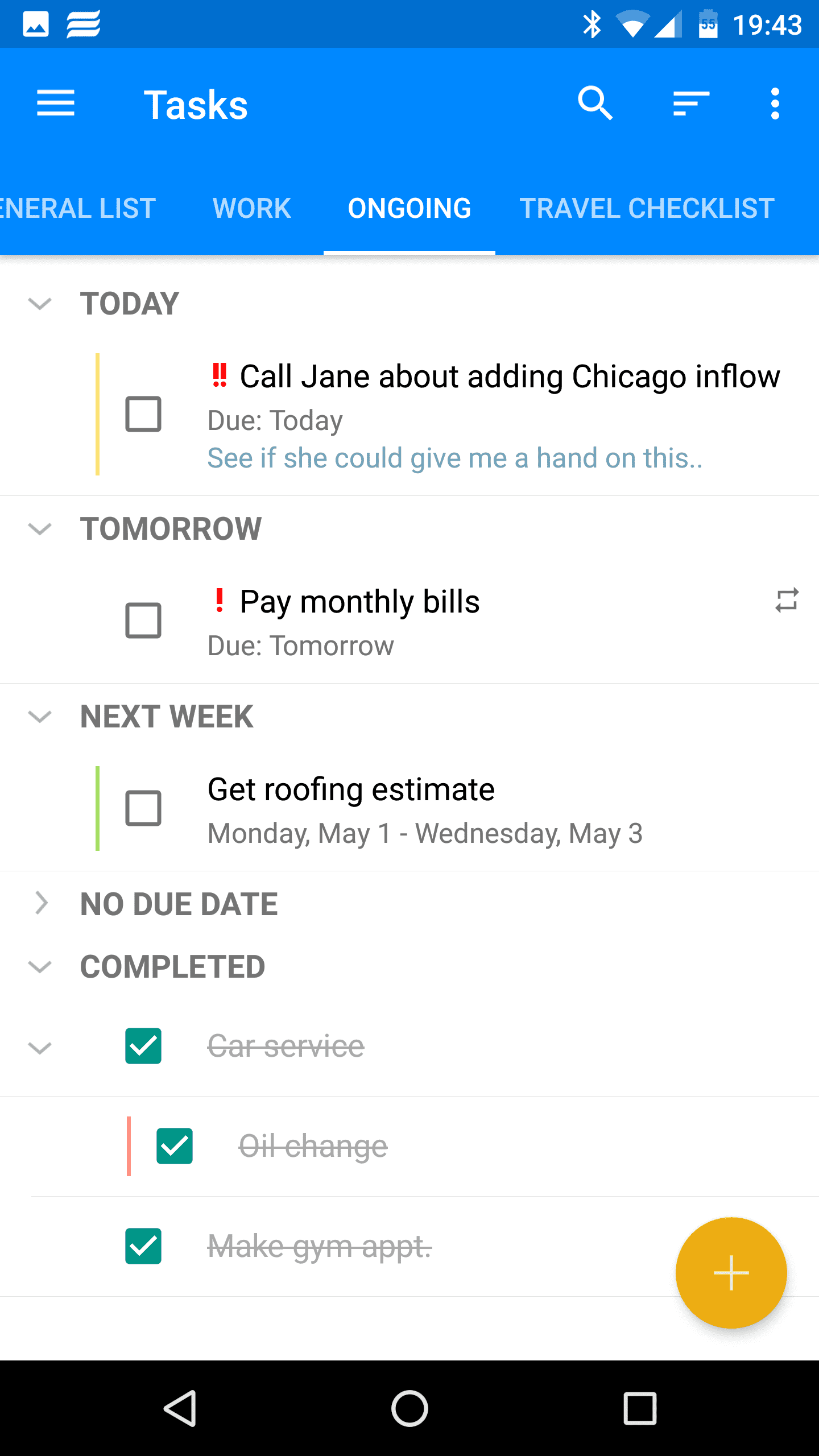Check off Pay monthly bills
This screenshot has width=819, height=1456.
pyautogui.click(x=143, y=620)
